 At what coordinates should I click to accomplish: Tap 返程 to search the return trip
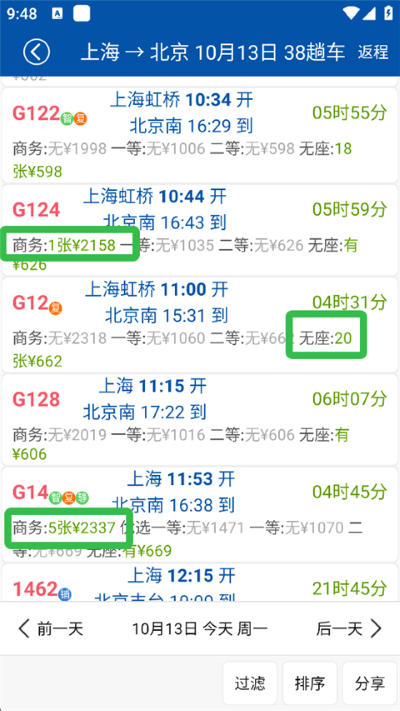pos(373,52)
